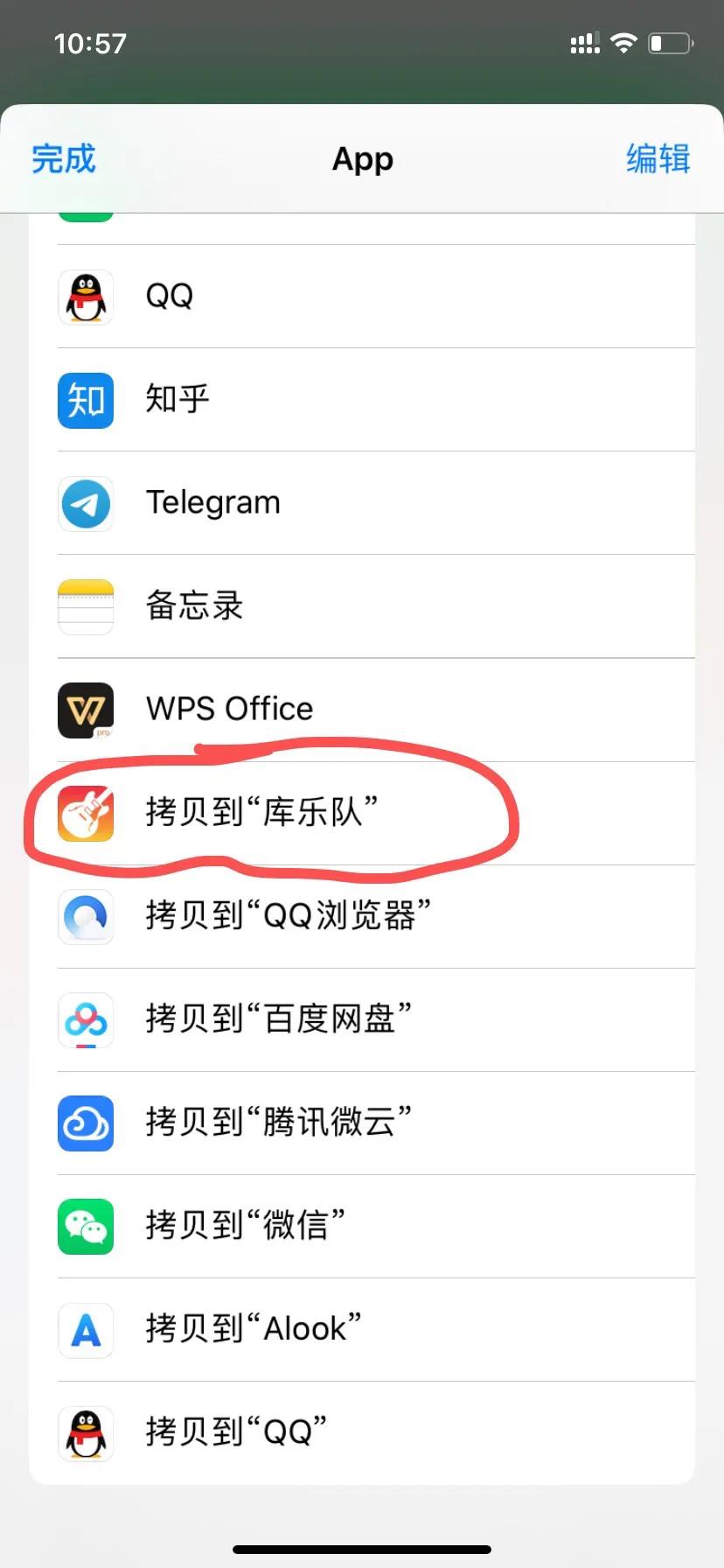Select the QQ浏览器 browser icon

(x=85, y=917)
